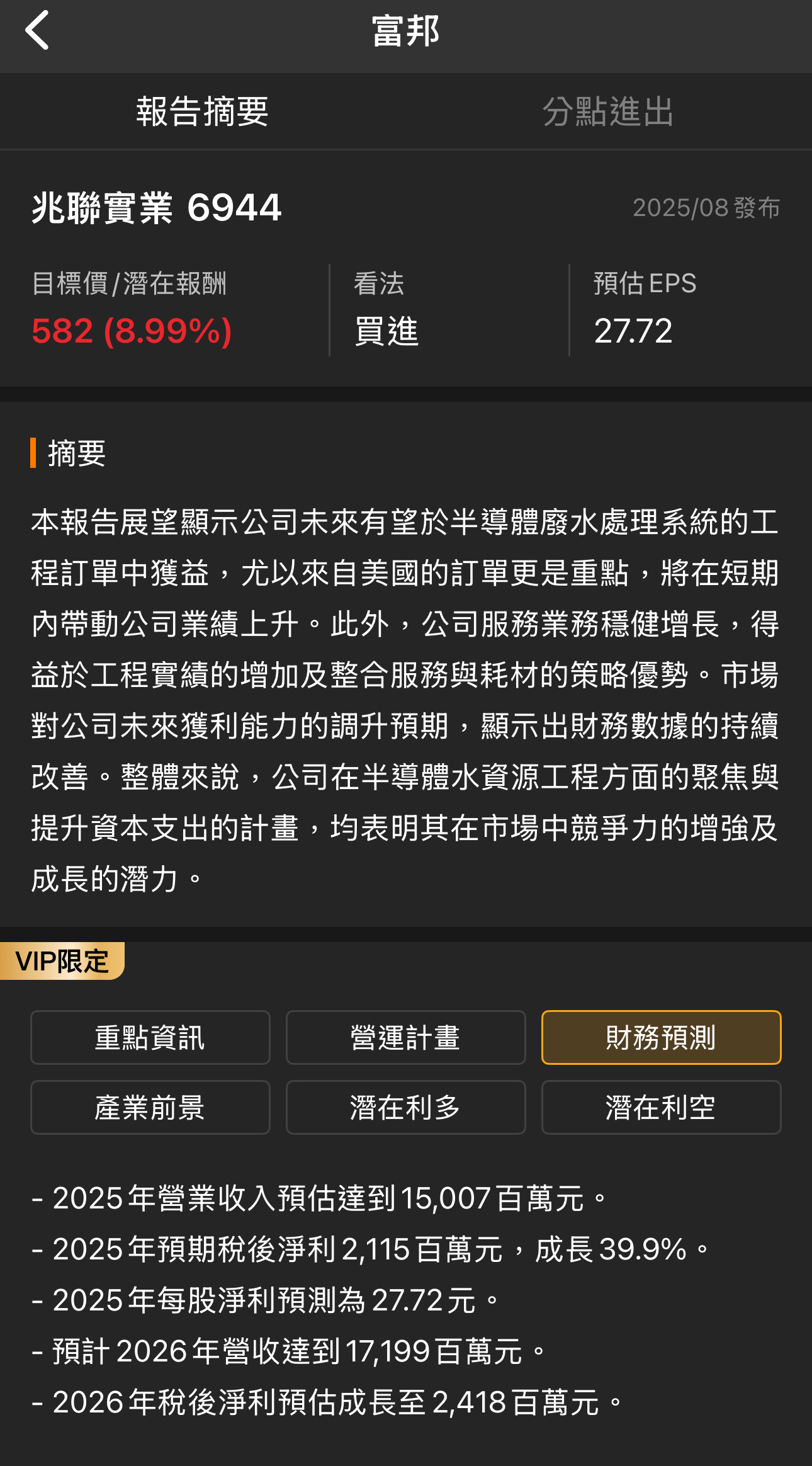Open 潛在利多 insights
Image resolution: width=812 pixels, height=1466 pixels.
[405, 1107]
